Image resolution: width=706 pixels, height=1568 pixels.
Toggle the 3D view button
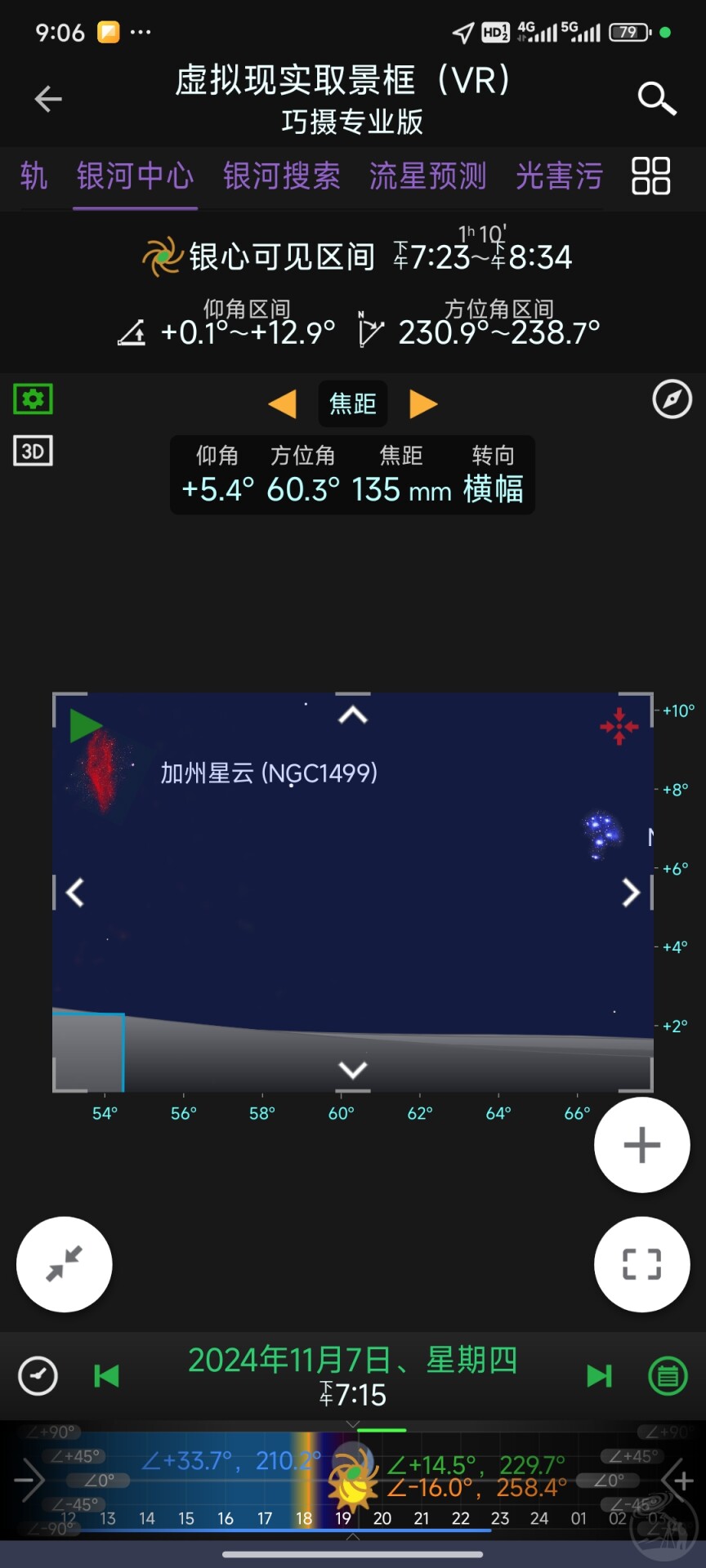(x=34, y=451)
